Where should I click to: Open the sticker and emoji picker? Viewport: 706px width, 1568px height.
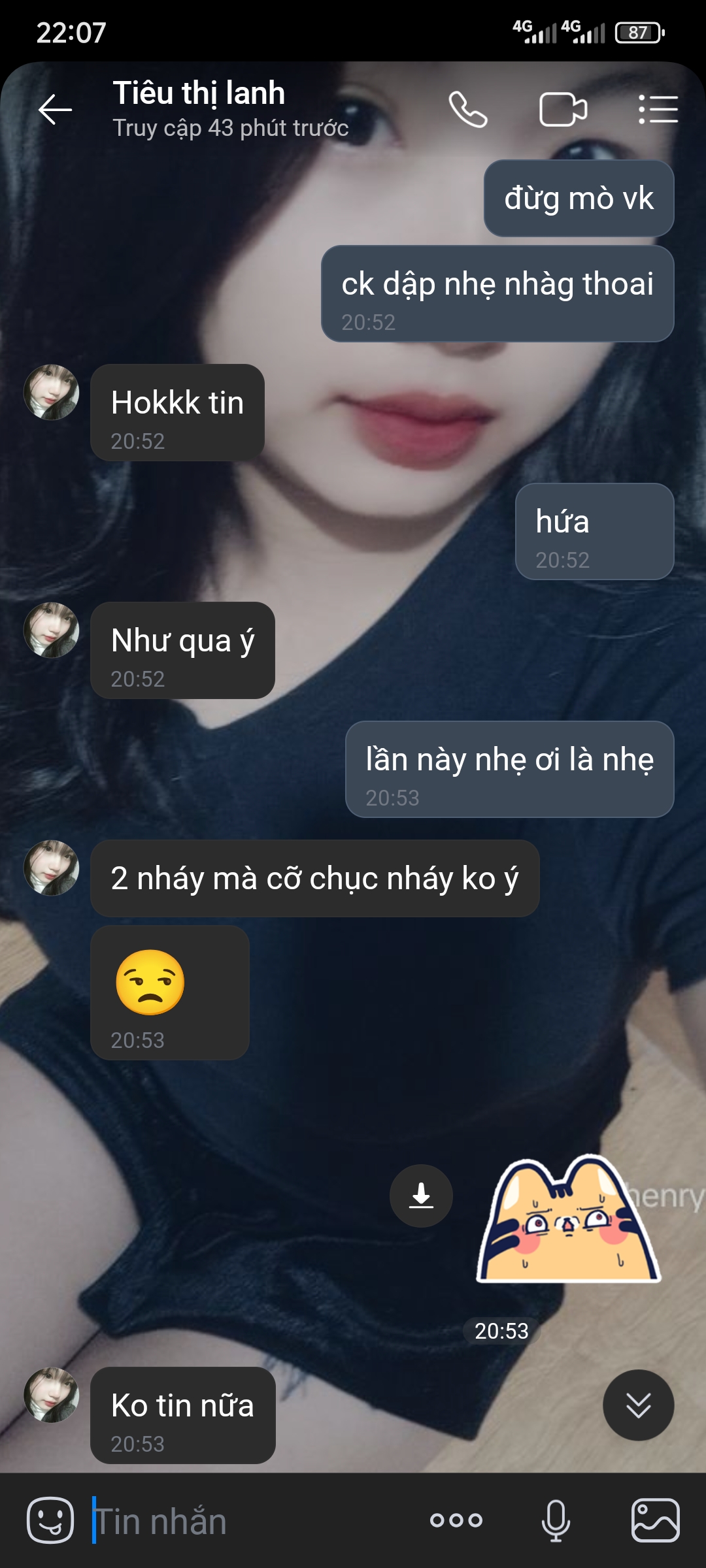[x=50, y=1520]
